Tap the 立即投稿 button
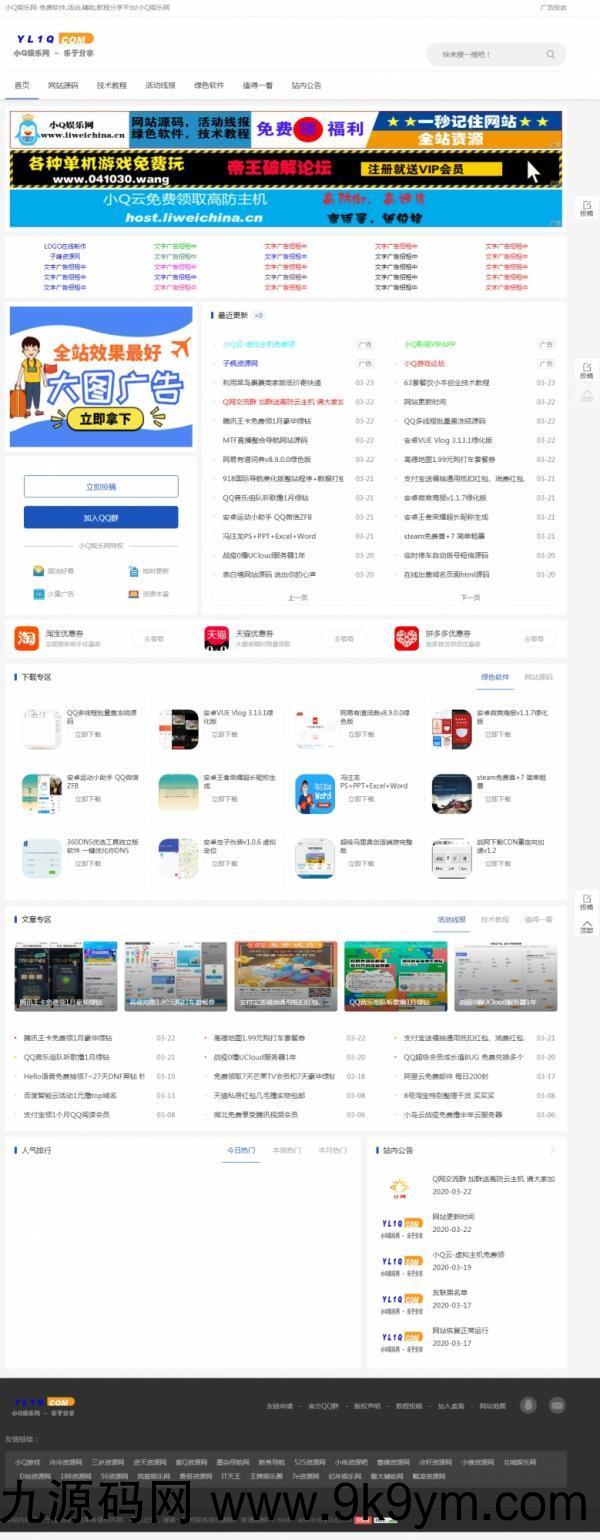 101,487
